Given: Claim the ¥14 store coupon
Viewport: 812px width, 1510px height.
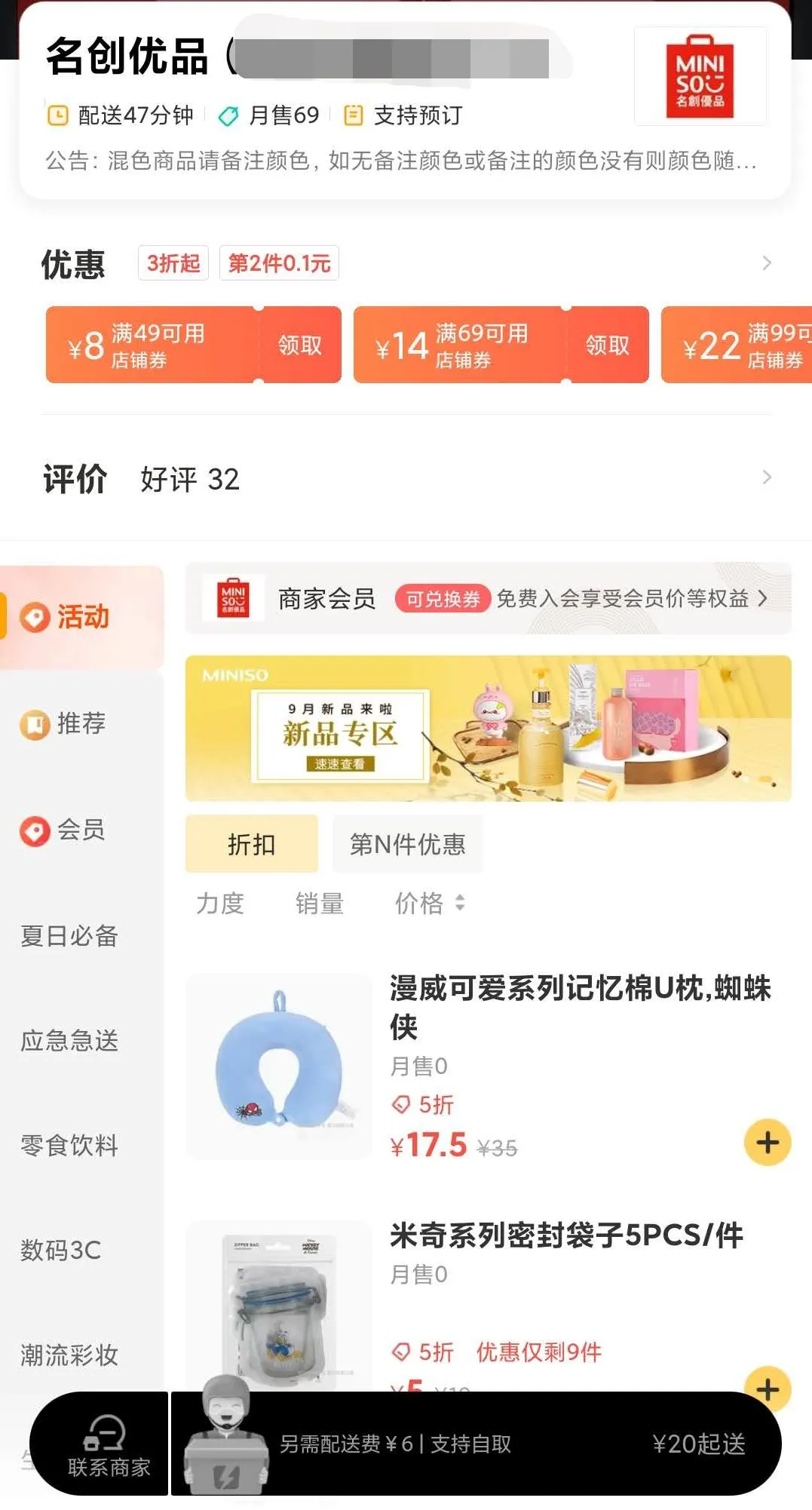Looking at the screenshot, I should pos(608,345).
